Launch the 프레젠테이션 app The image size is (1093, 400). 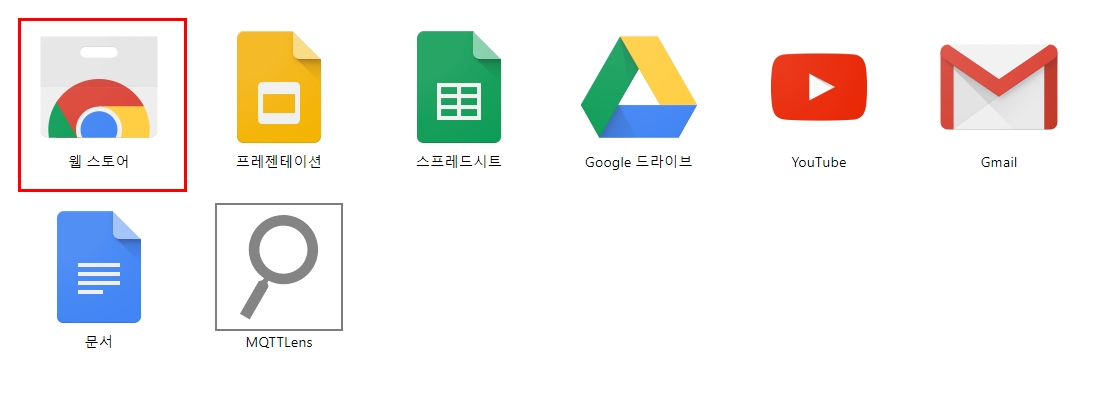pyautogui.click(x=278, y=88)
